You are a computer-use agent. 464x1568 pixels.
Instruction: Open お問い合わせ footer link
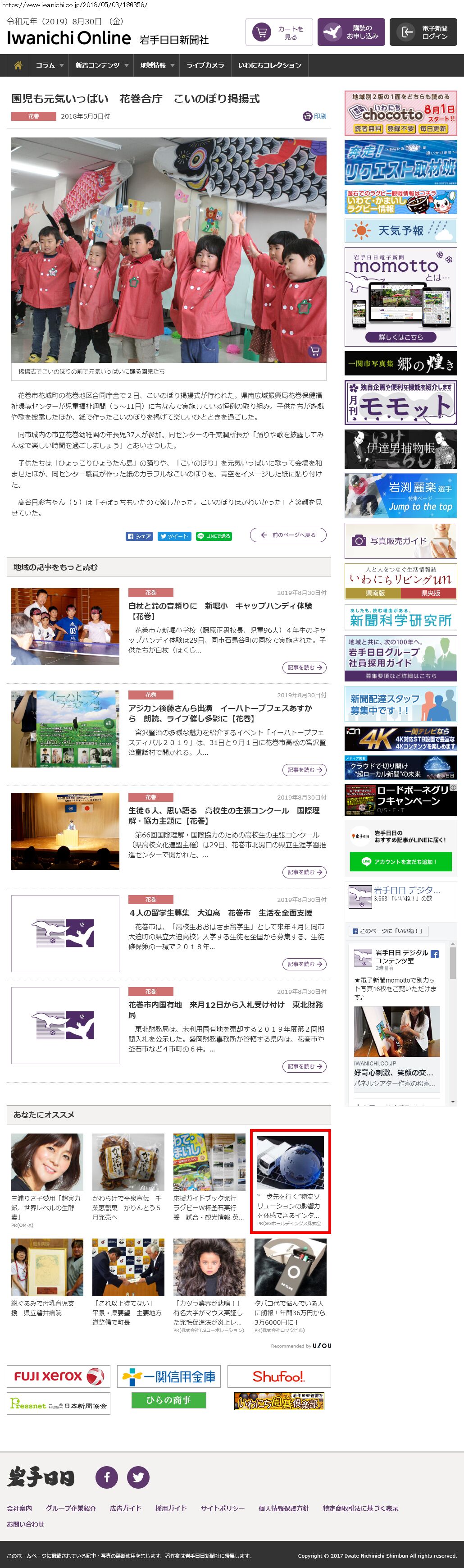coord(26,1523)
